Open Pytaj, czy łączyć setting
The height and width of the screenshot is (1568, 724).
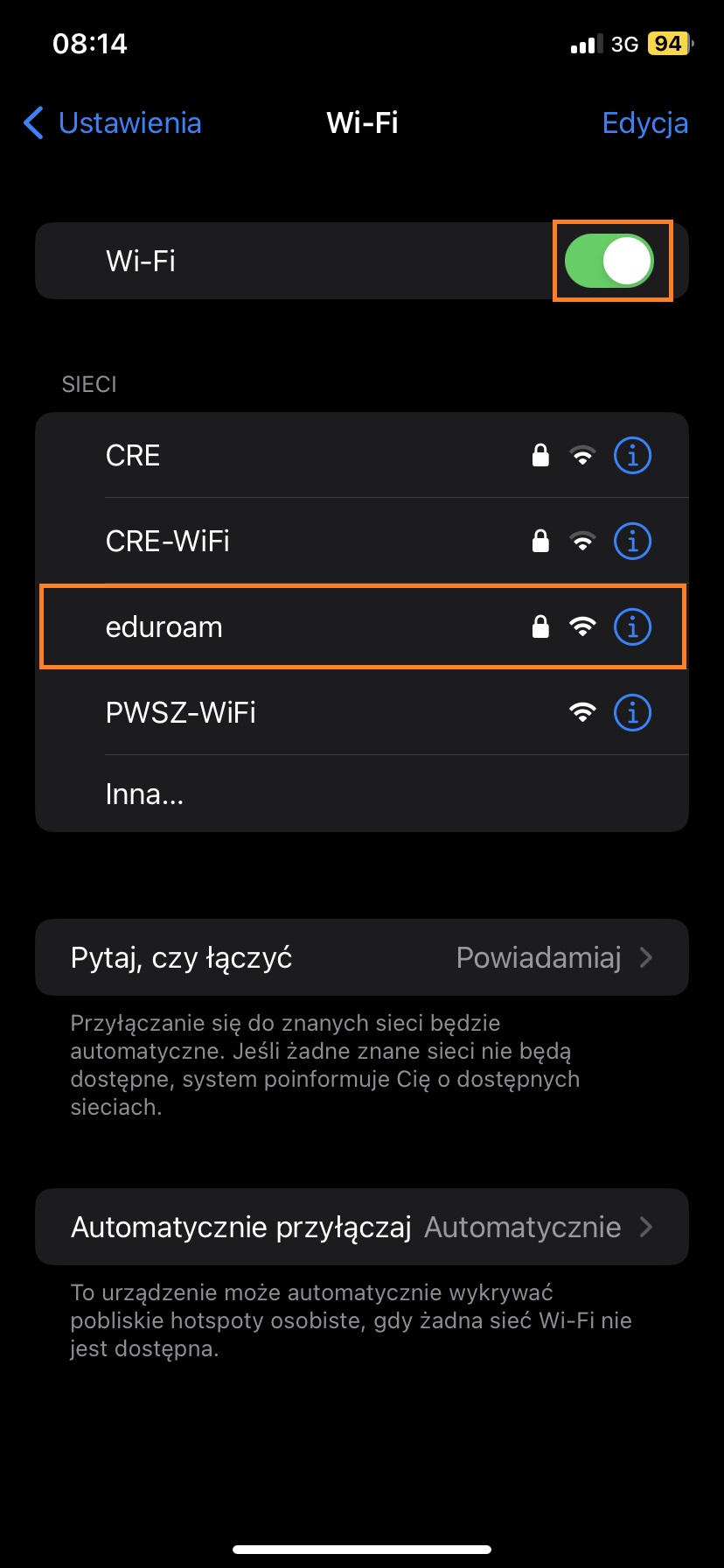click(x=362, y=957)
